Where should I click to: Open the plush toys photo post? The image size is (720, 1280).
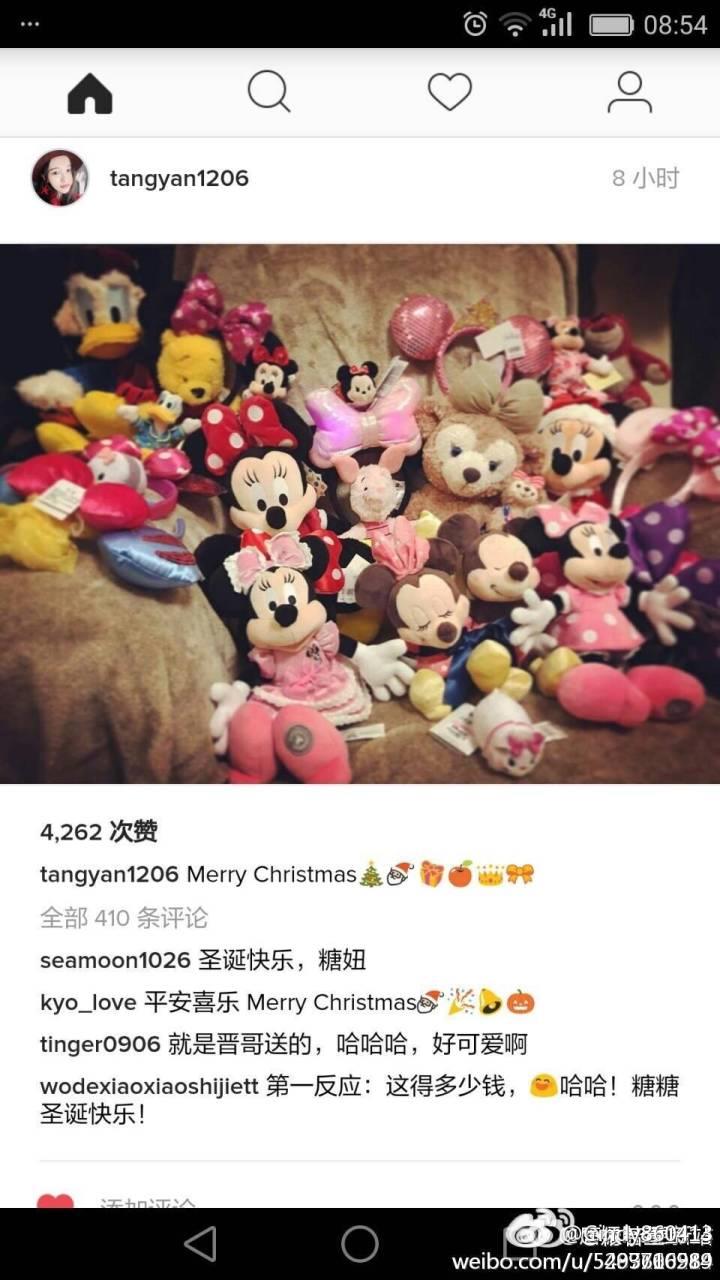coord(360,514)
